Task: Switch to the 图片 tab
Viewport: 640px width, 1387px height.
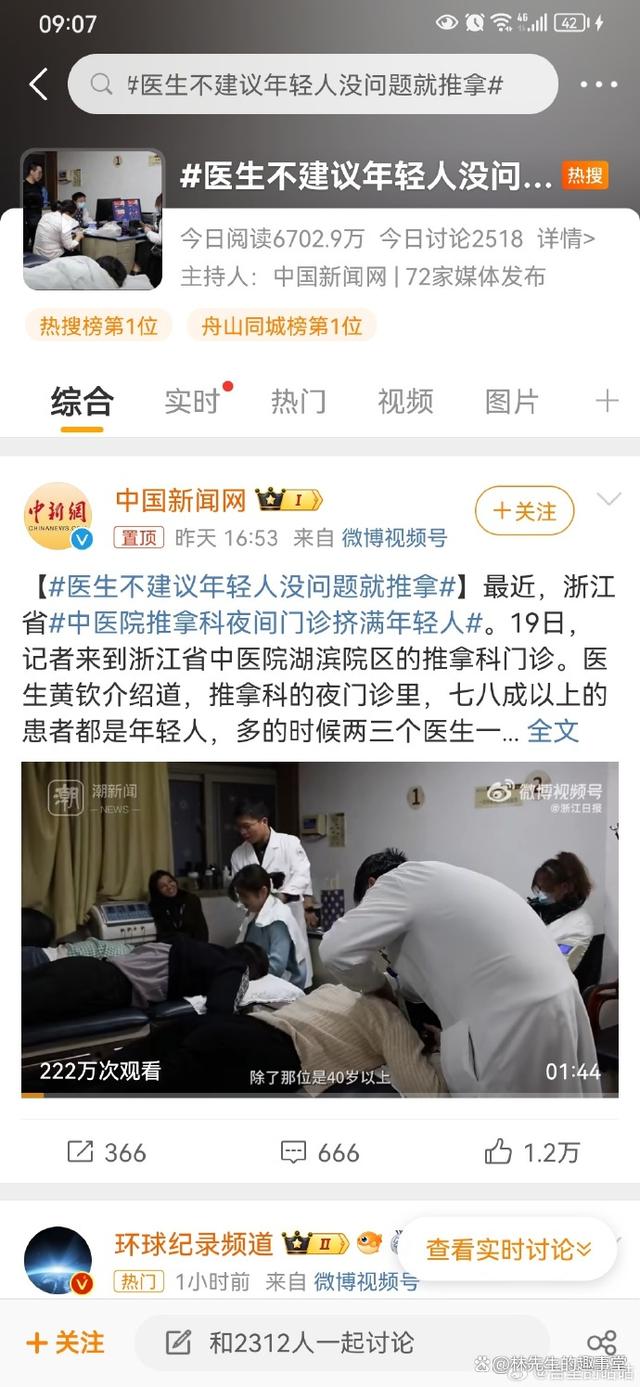Action: (x=511, y=402)
